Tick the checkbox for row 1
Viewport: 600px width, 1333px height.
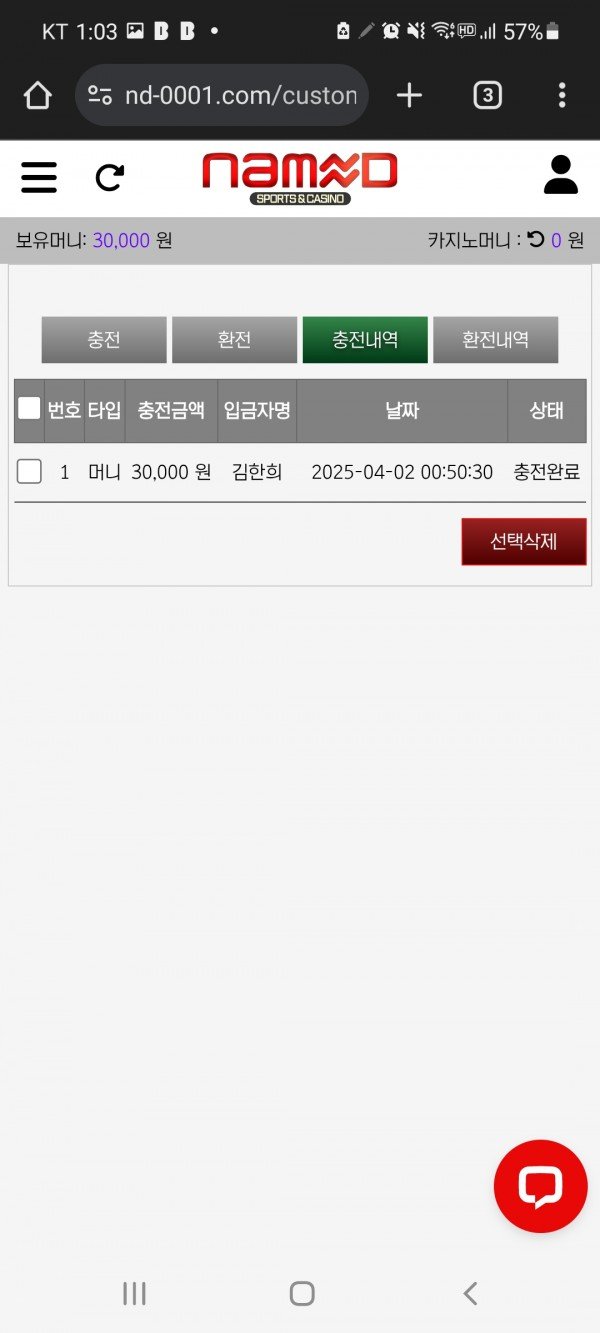pyautogui.click(x=29, y=471)
